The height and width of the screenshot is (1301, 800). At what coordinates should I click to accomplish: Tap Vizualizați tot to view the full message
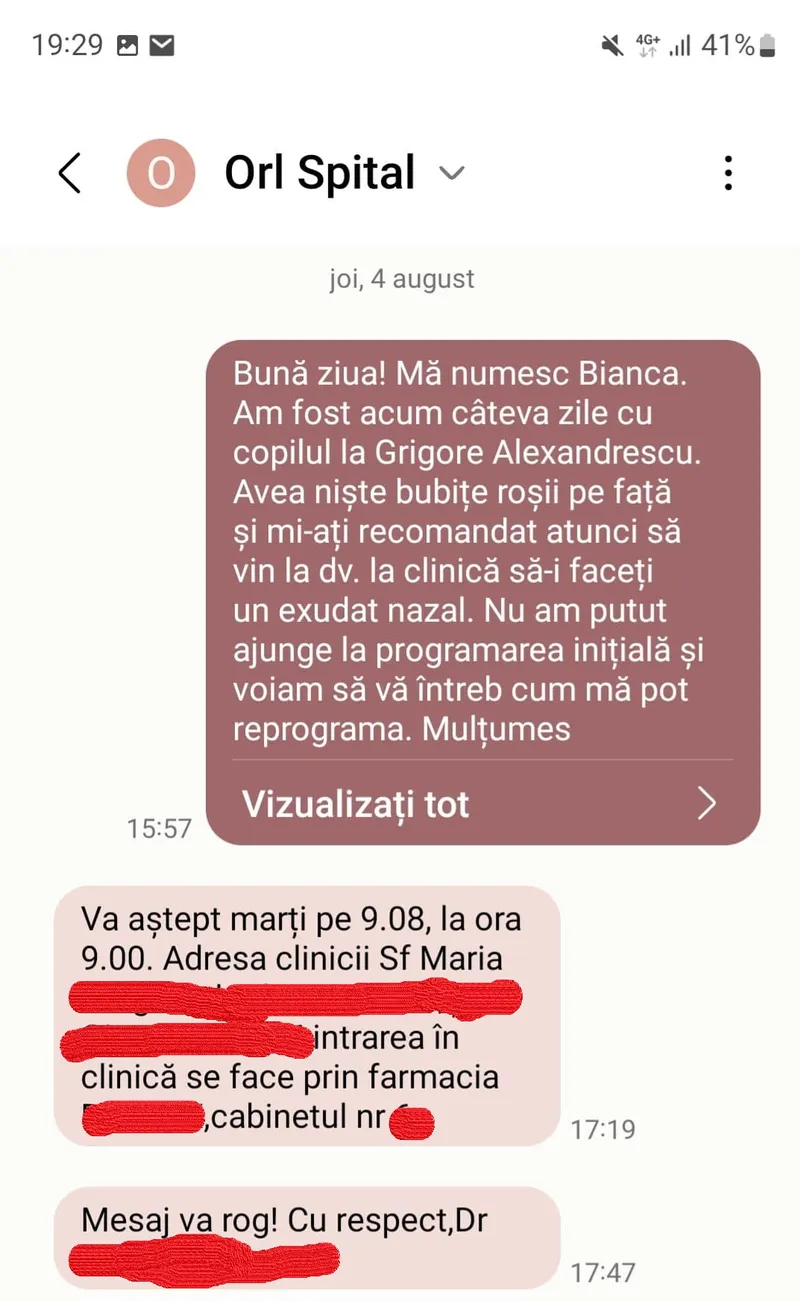click(x=480, y=804)
